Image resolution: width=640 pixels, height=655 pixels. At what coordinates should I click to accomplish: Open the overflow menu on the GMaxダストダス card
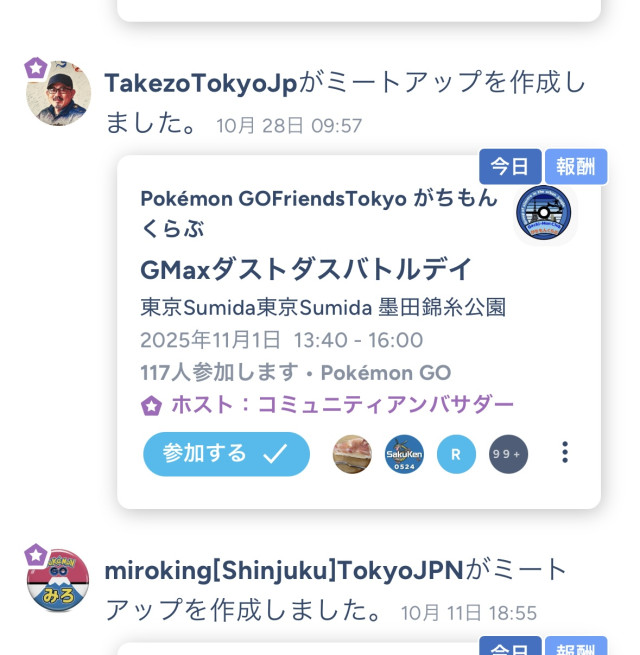point(565,453)
